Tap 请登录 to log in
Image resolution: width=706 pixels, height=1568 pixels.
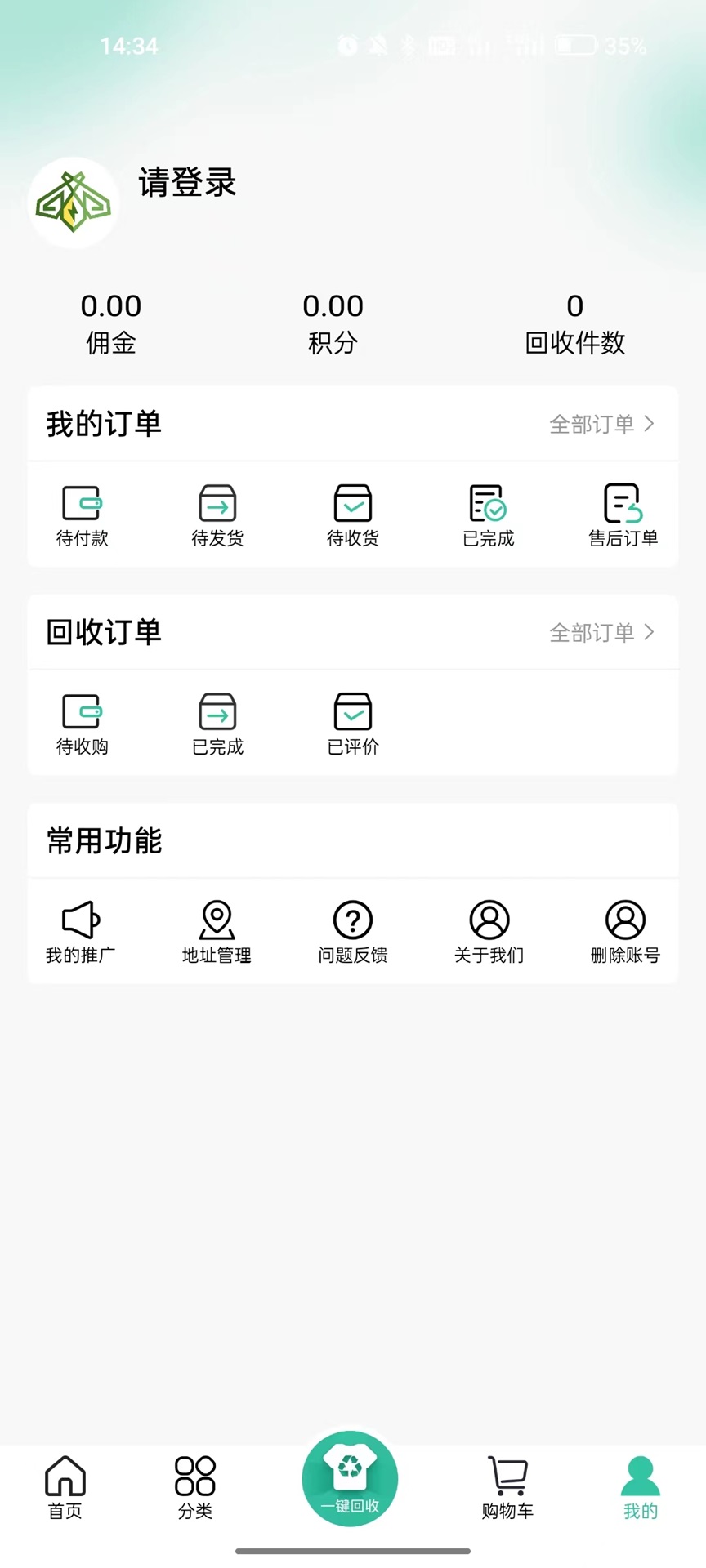pos(187,182)
